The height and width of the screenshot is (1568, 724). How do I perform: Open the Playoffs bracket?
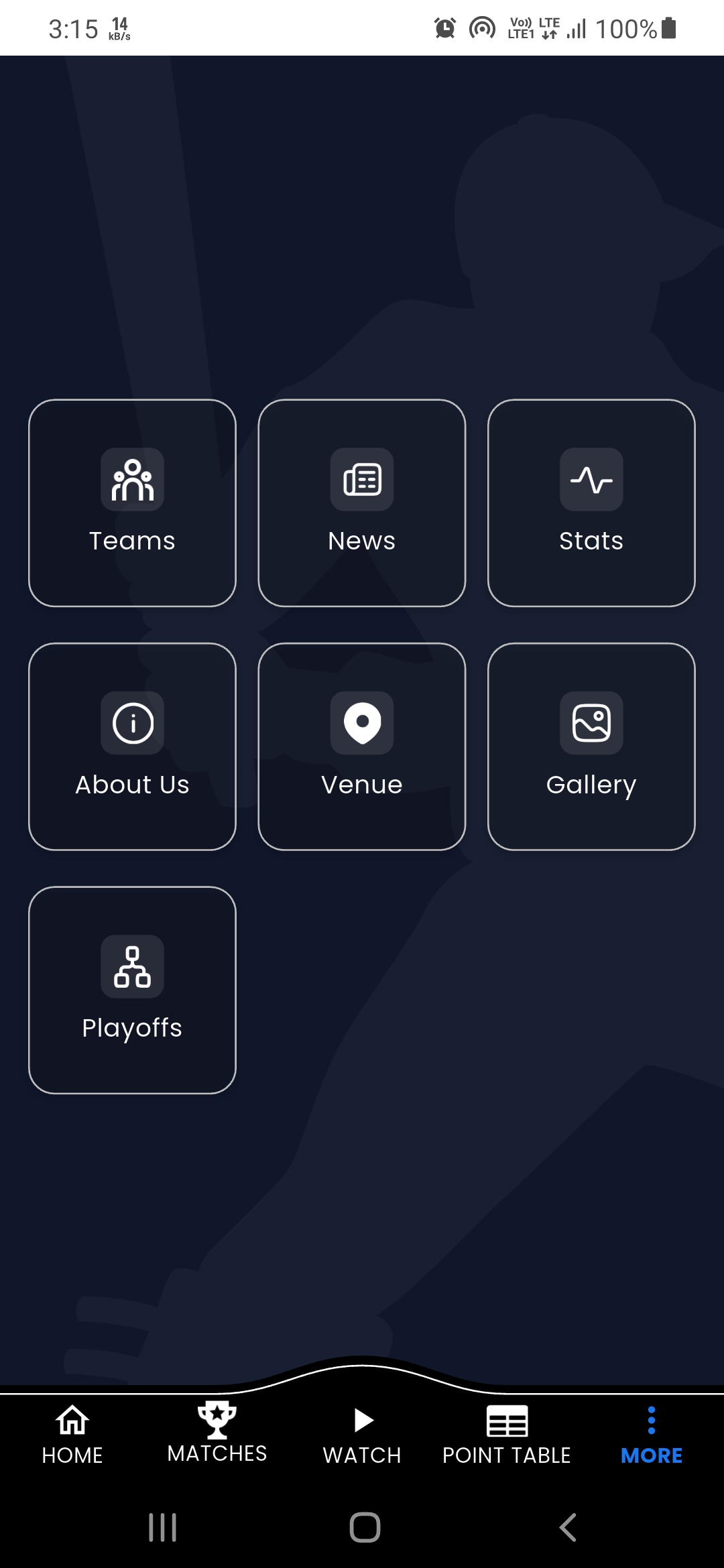tap(132, 990)
